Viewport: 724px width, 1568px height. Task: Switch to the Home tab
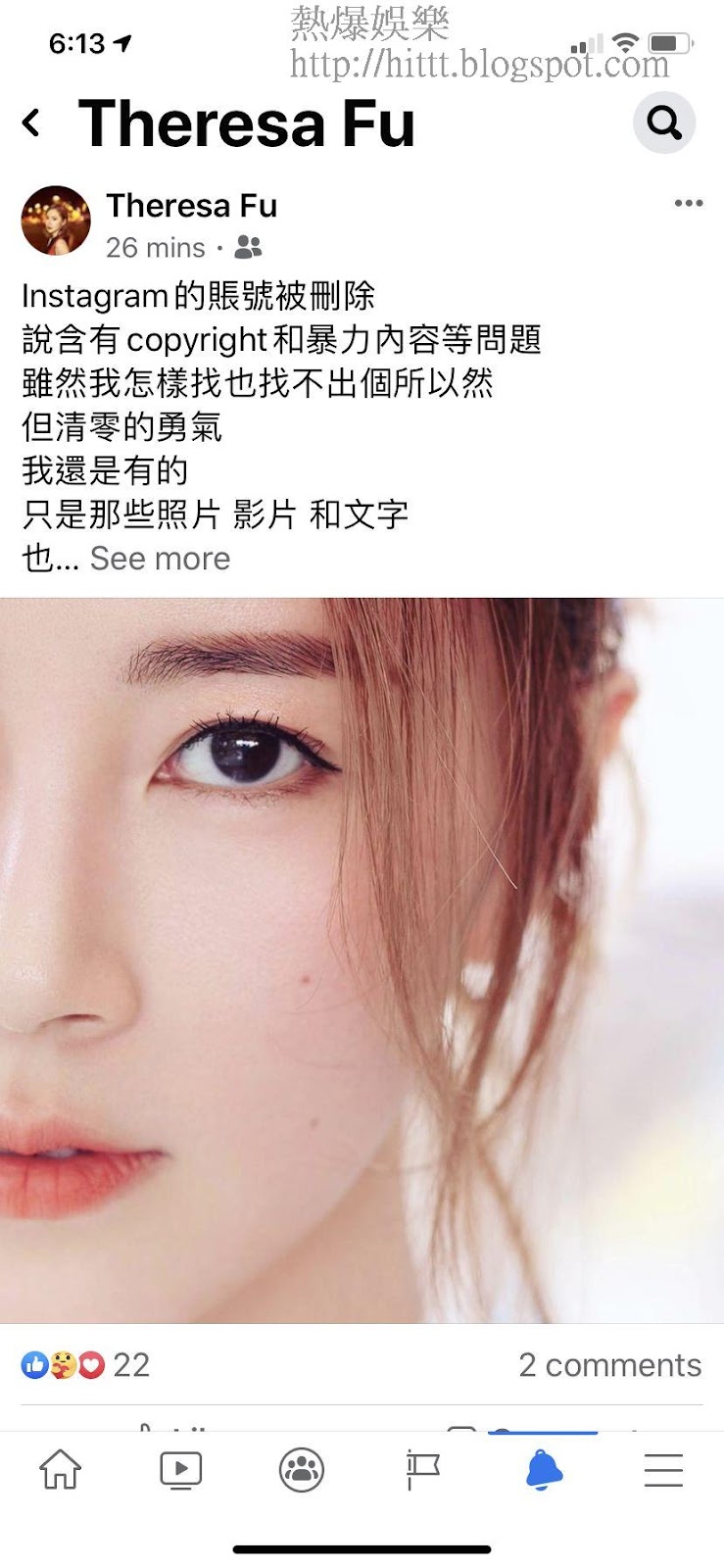coord(61,1470)
